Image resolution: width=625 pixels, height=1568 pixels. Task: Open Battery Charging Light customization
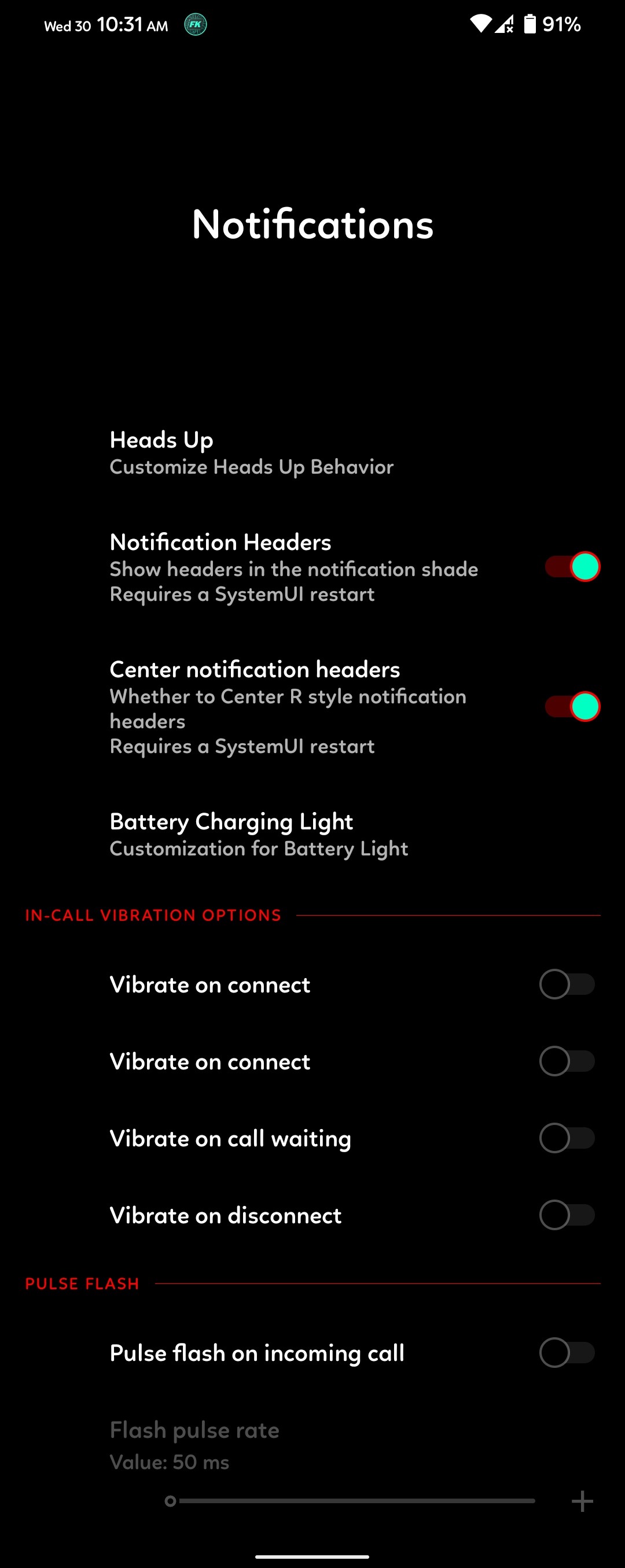tap(258, 834)
